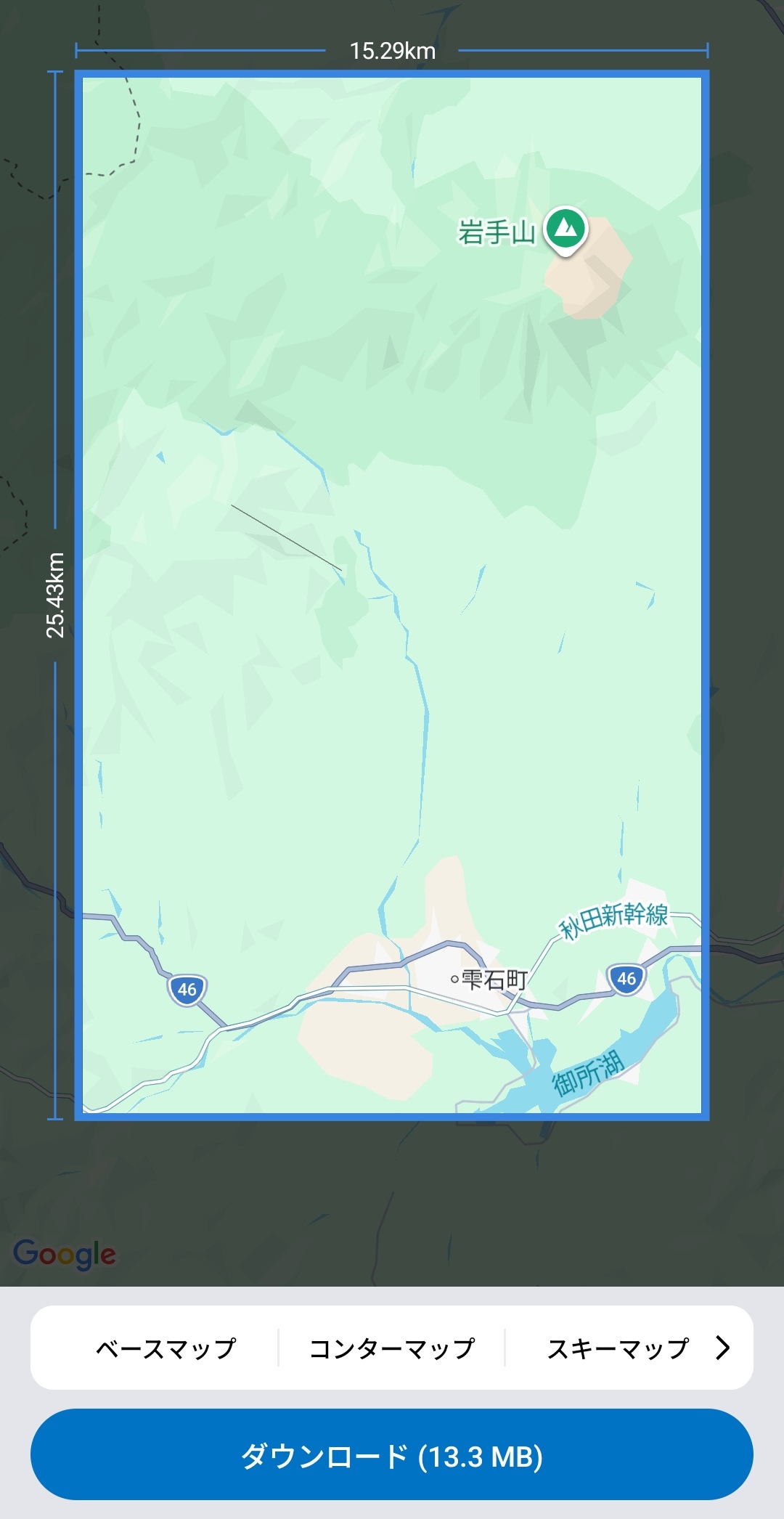
Task: Select the ベースマップ map type
Action: (x=166, y=1348)
